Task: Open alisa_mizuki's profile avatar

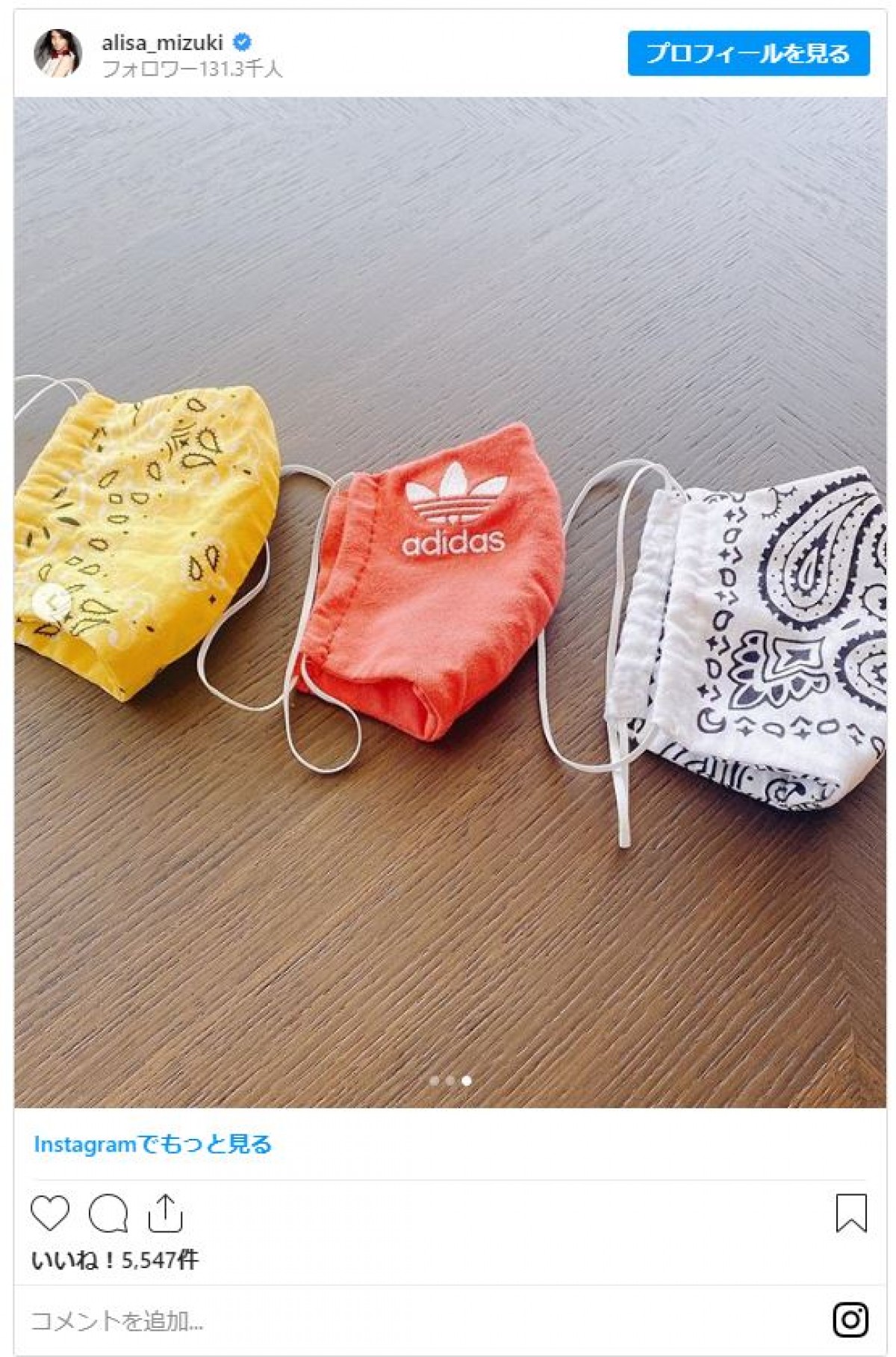Action: click(57, 53)
